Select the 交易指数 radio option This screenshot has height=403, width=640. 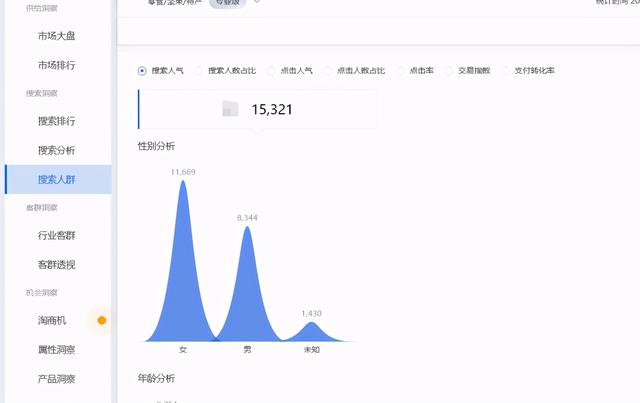click(x=467, y=71)
